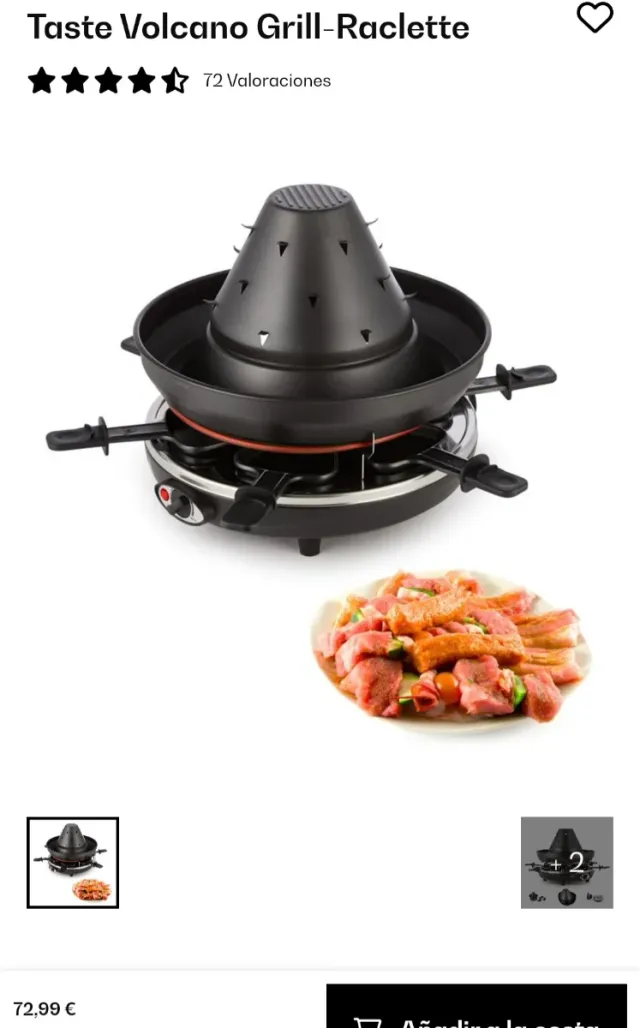Add the grill to favorites with the heart
The image size is (640, 1028).
point(595,18)
